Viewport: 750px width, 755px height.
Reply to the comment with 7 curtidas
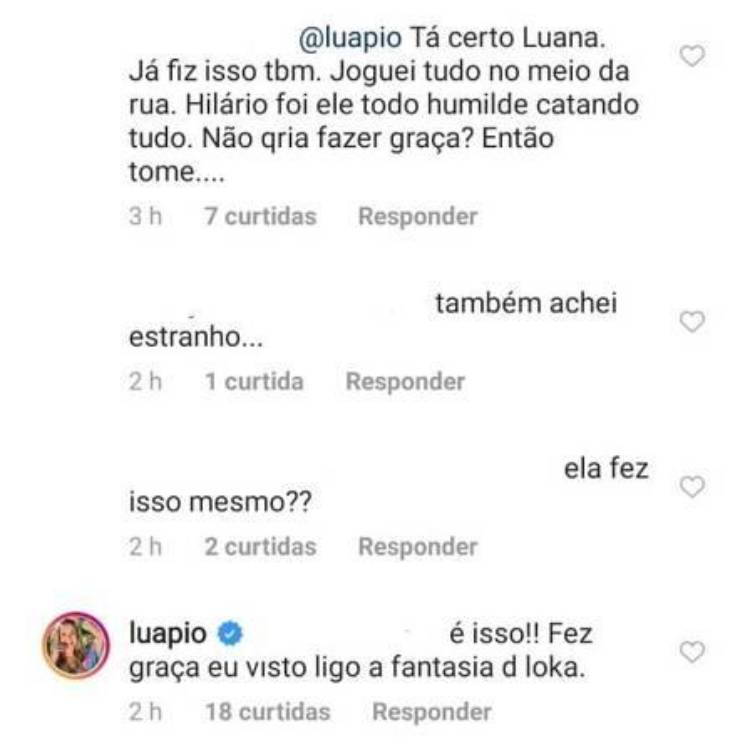(x=417, y=217)
